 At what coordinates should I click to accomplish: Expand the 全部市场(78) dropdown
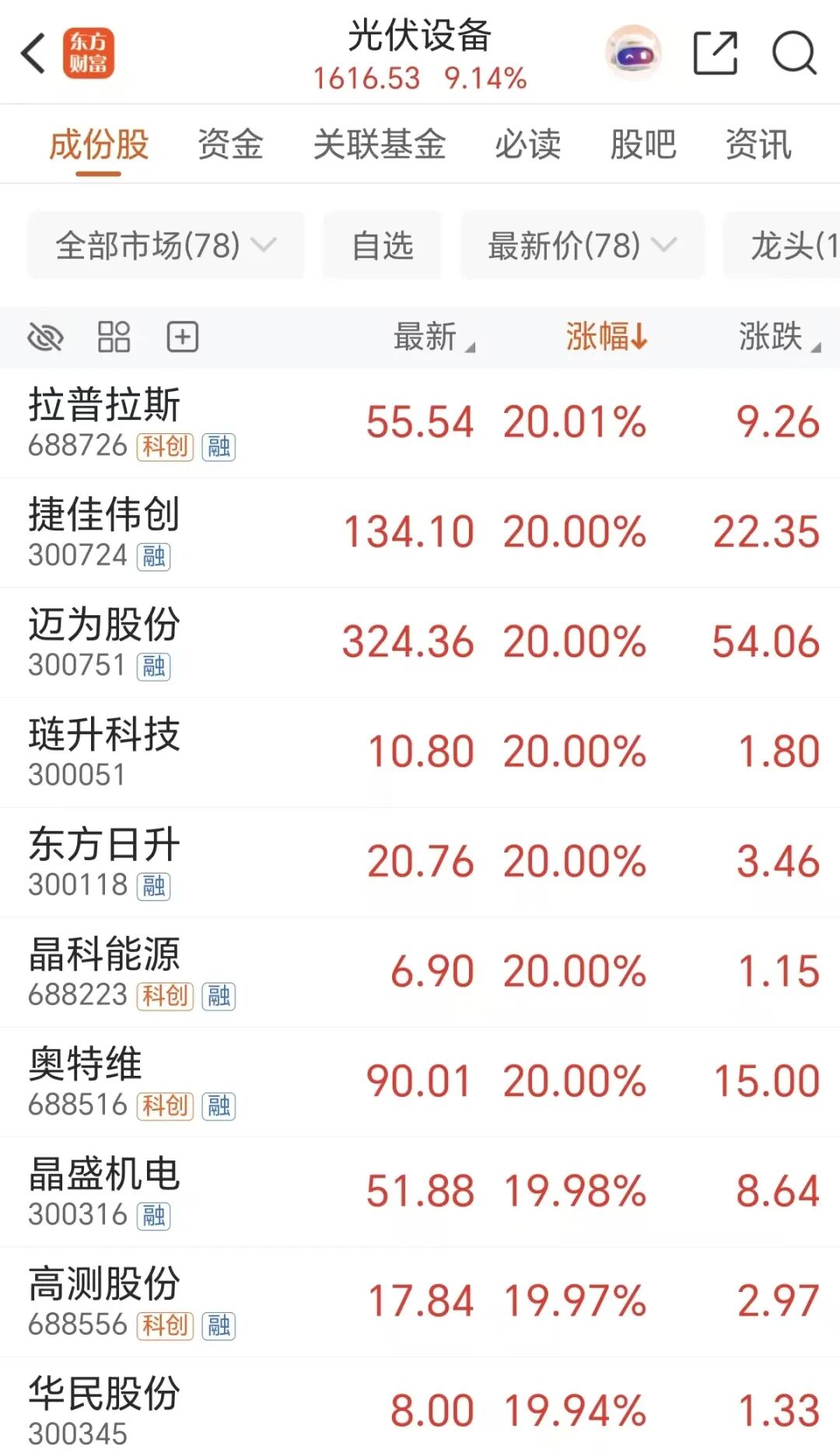click(x=165, y=246)
